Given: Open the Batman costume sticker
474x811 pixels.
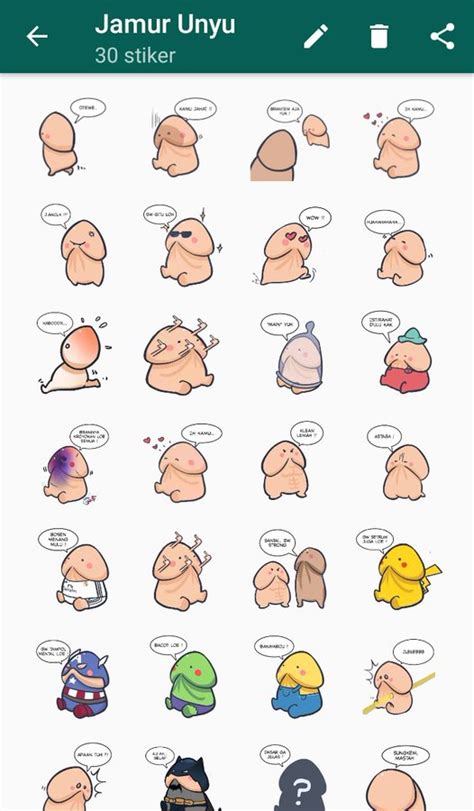Looking at the screenshot, I should (x=182, y=779).
